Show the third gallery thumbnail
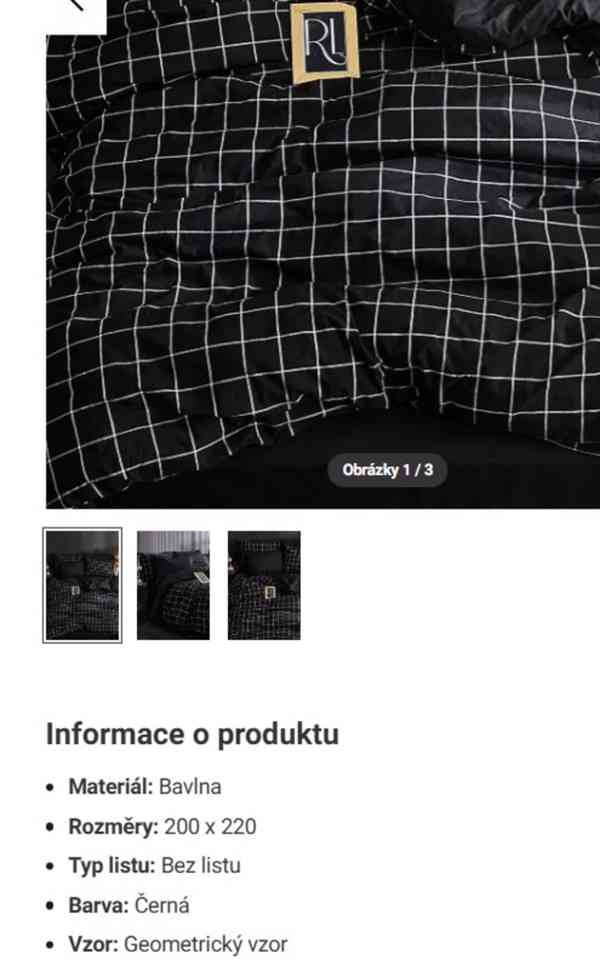 click(264, 585)
